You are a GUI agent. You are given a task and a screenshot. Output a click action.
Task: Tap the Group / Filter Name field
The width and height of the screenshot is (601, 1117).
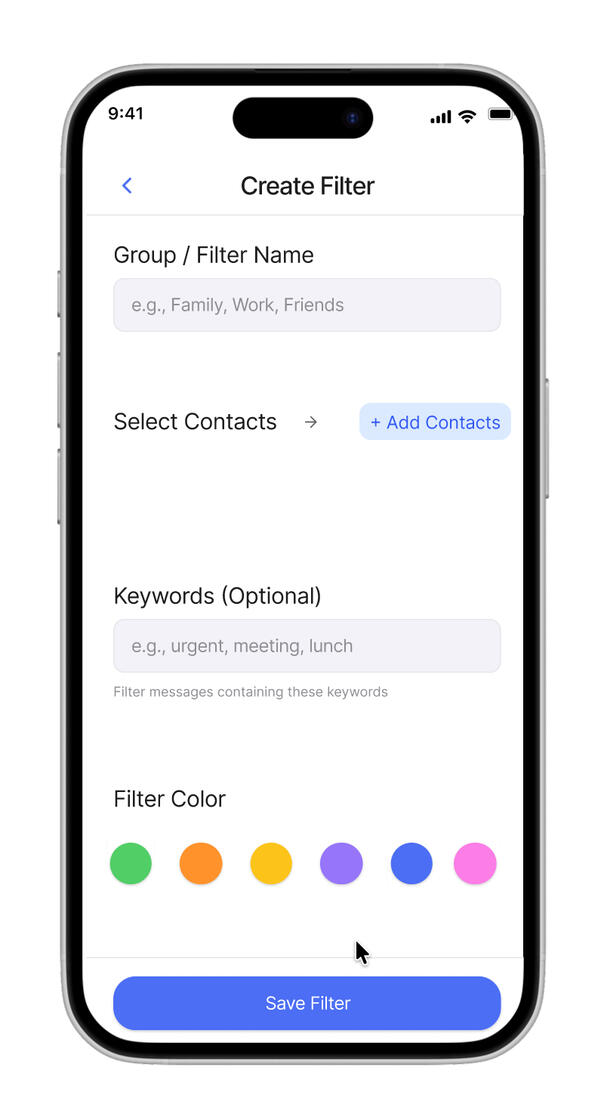[x=307, y=305]
